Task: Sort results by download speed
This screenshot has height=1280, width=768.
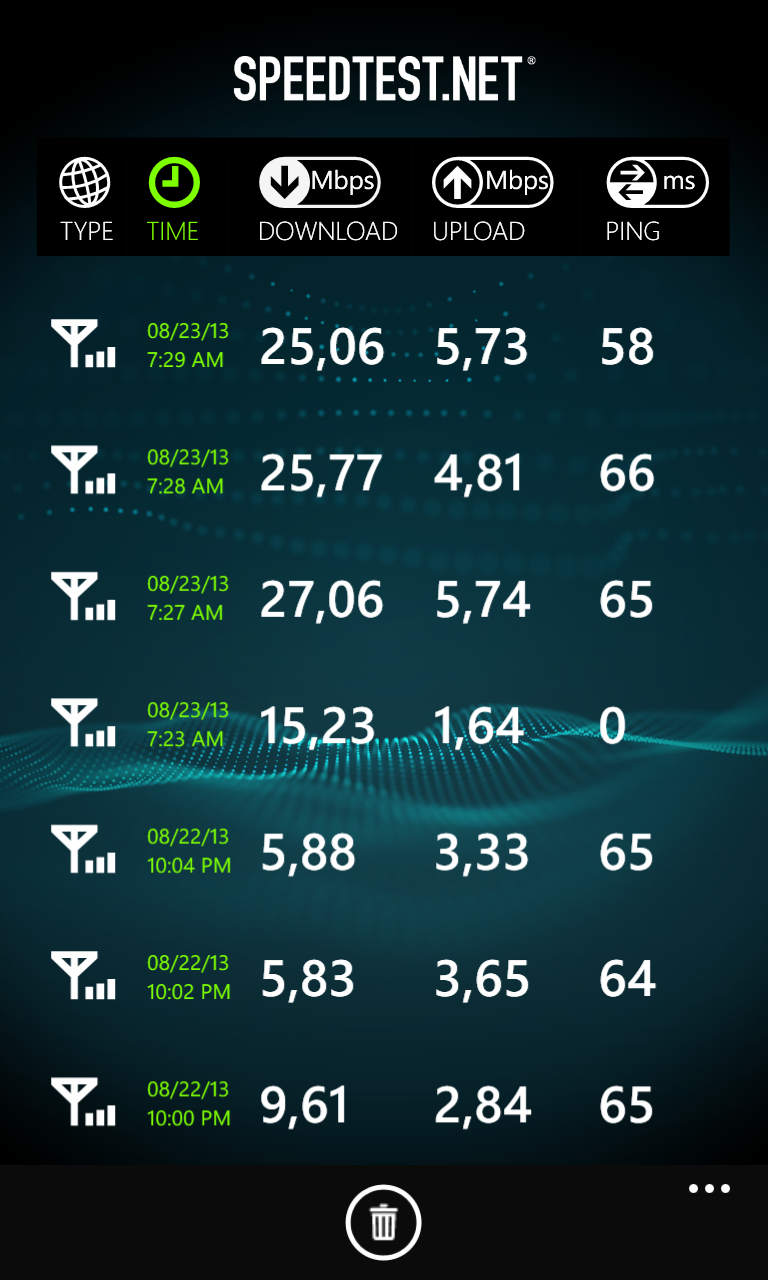Action: click(x=327, y=200)
